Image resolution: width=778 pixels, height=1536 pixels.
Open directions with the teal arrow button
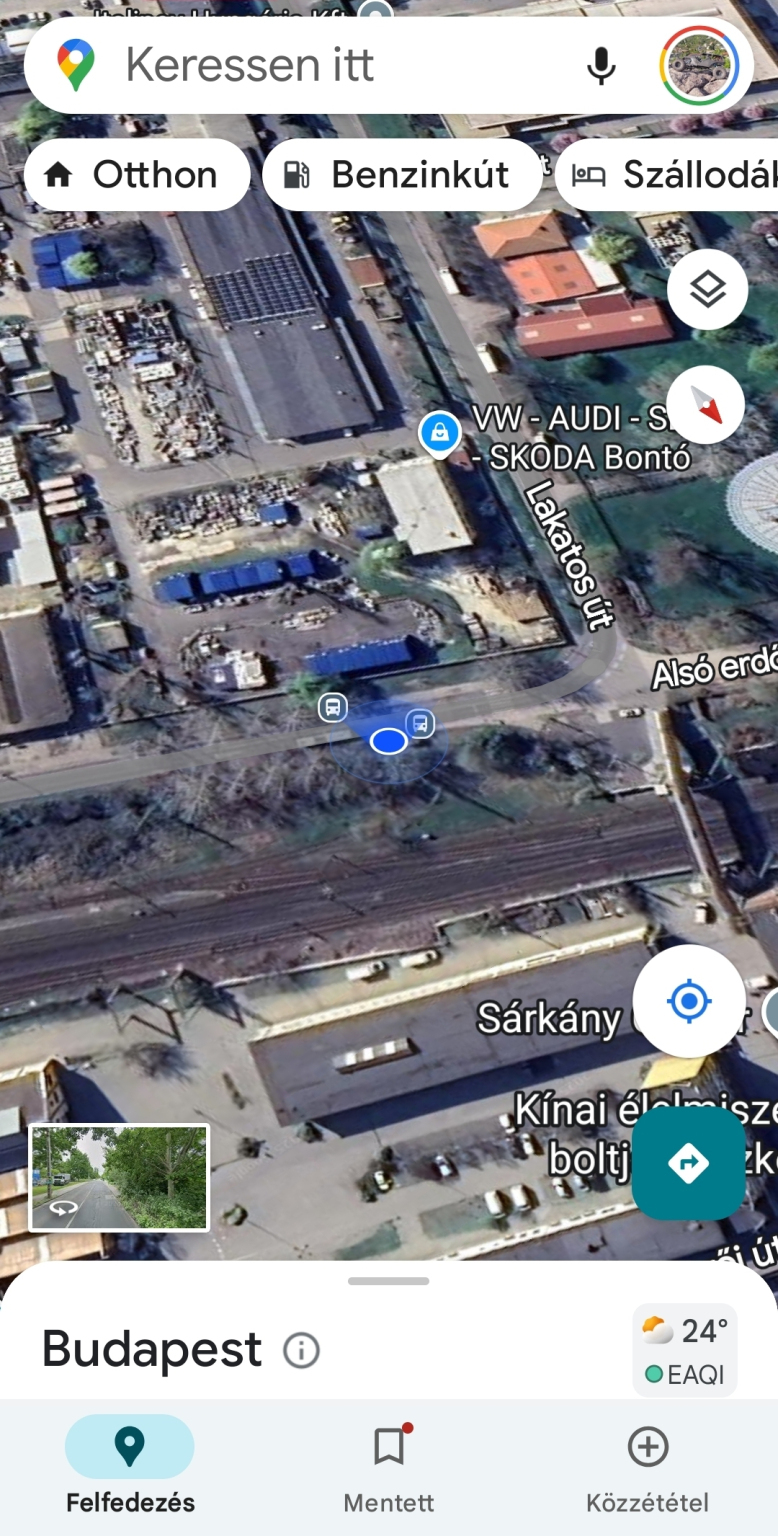point(688,1163)
